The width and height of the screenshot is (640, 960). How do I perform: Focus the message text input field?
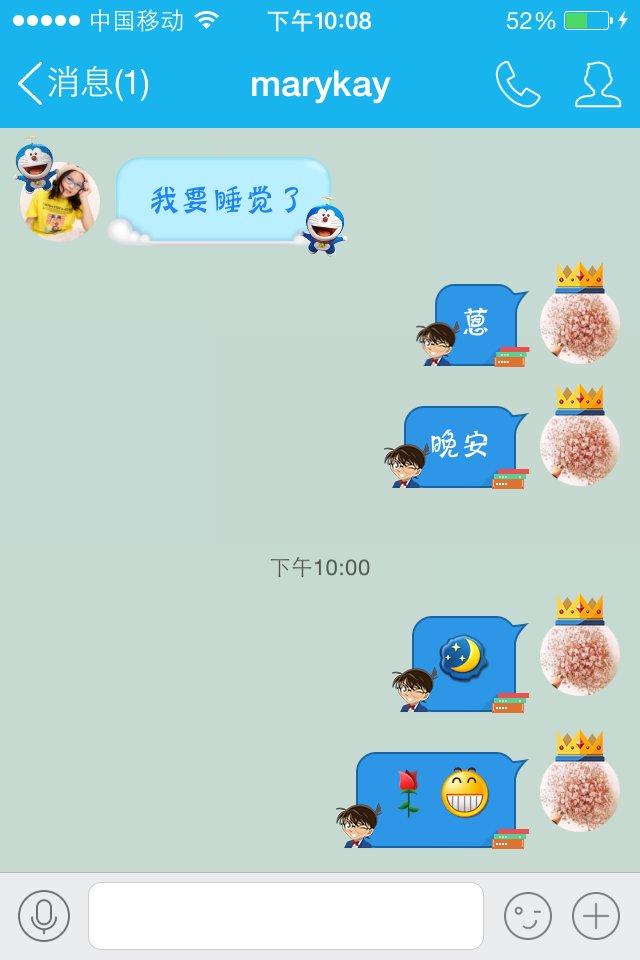(286, 915)
